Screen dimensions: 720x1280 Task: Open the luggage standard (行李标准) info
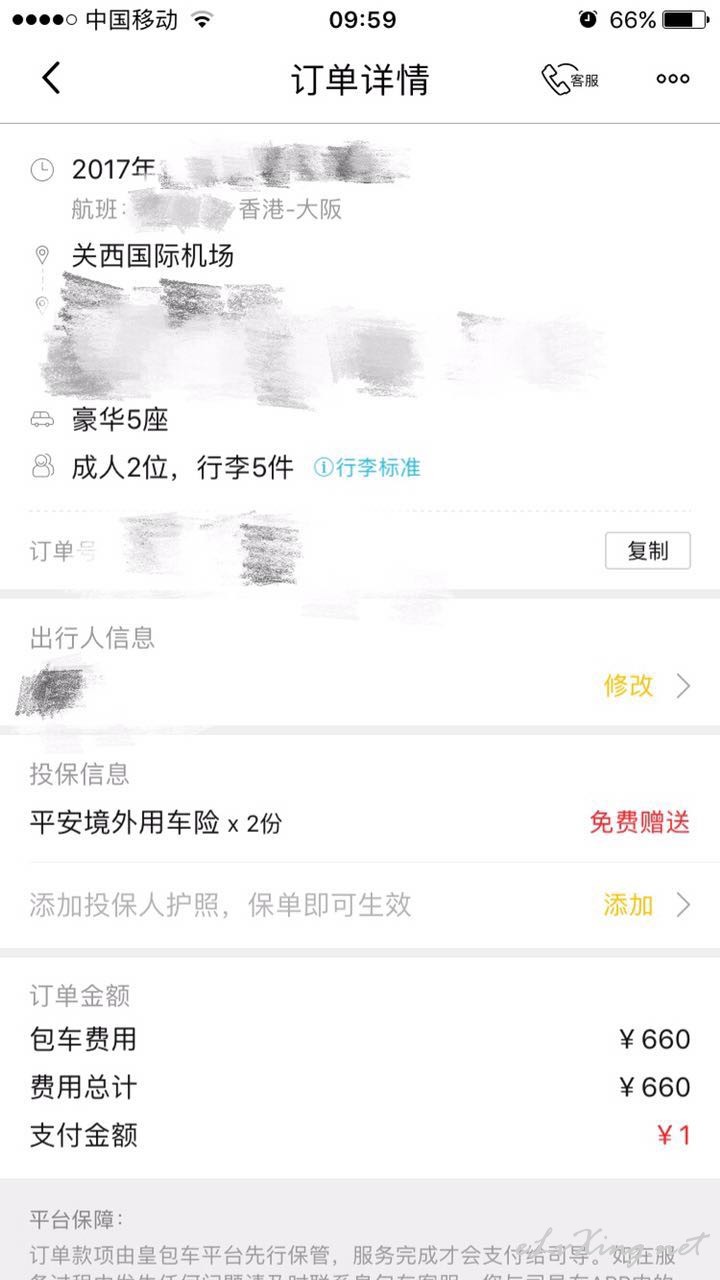click(367, 467)
